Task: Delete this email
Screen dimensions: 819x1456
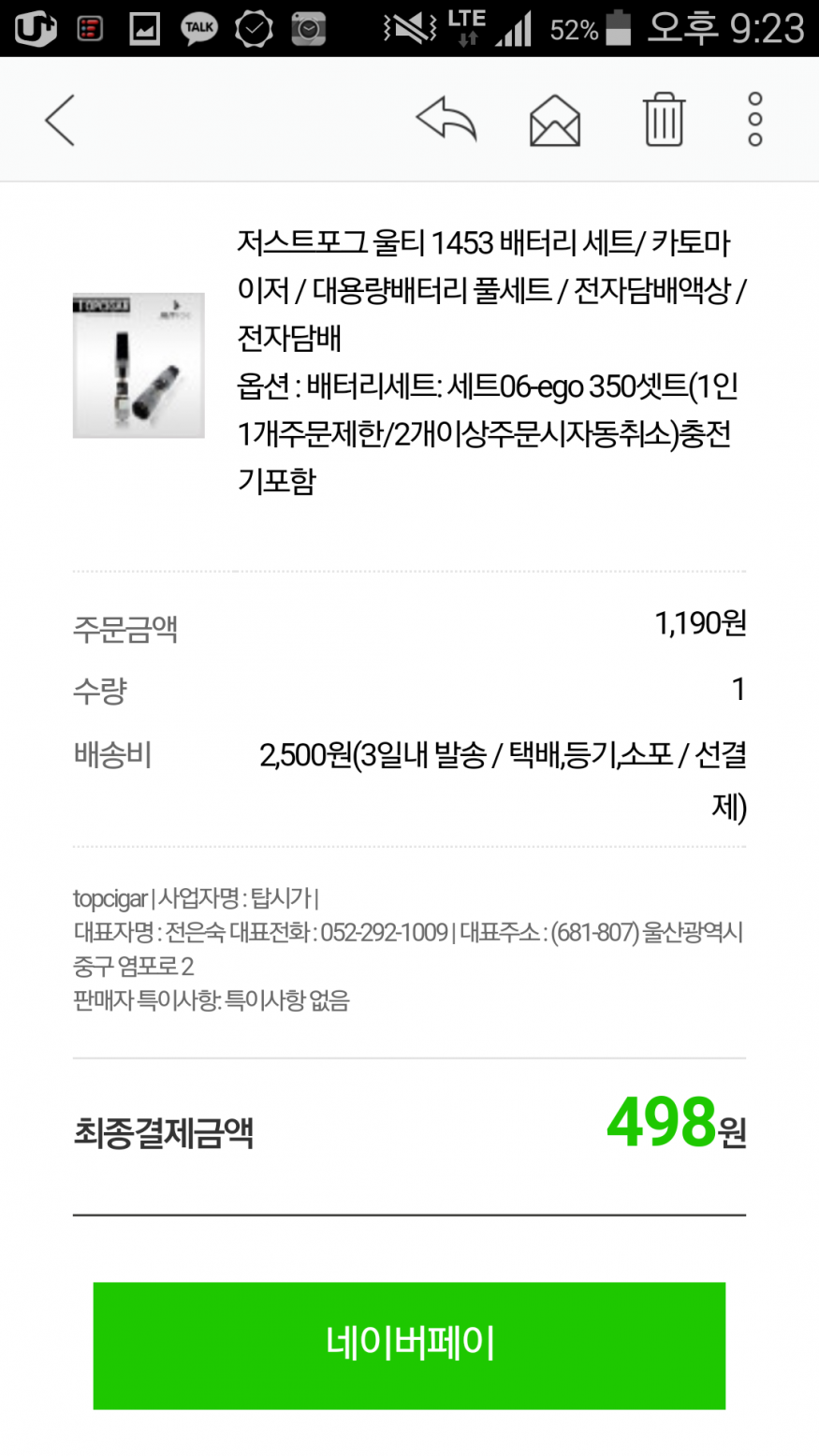Action: pyautogui.click(x=664, y=120)
